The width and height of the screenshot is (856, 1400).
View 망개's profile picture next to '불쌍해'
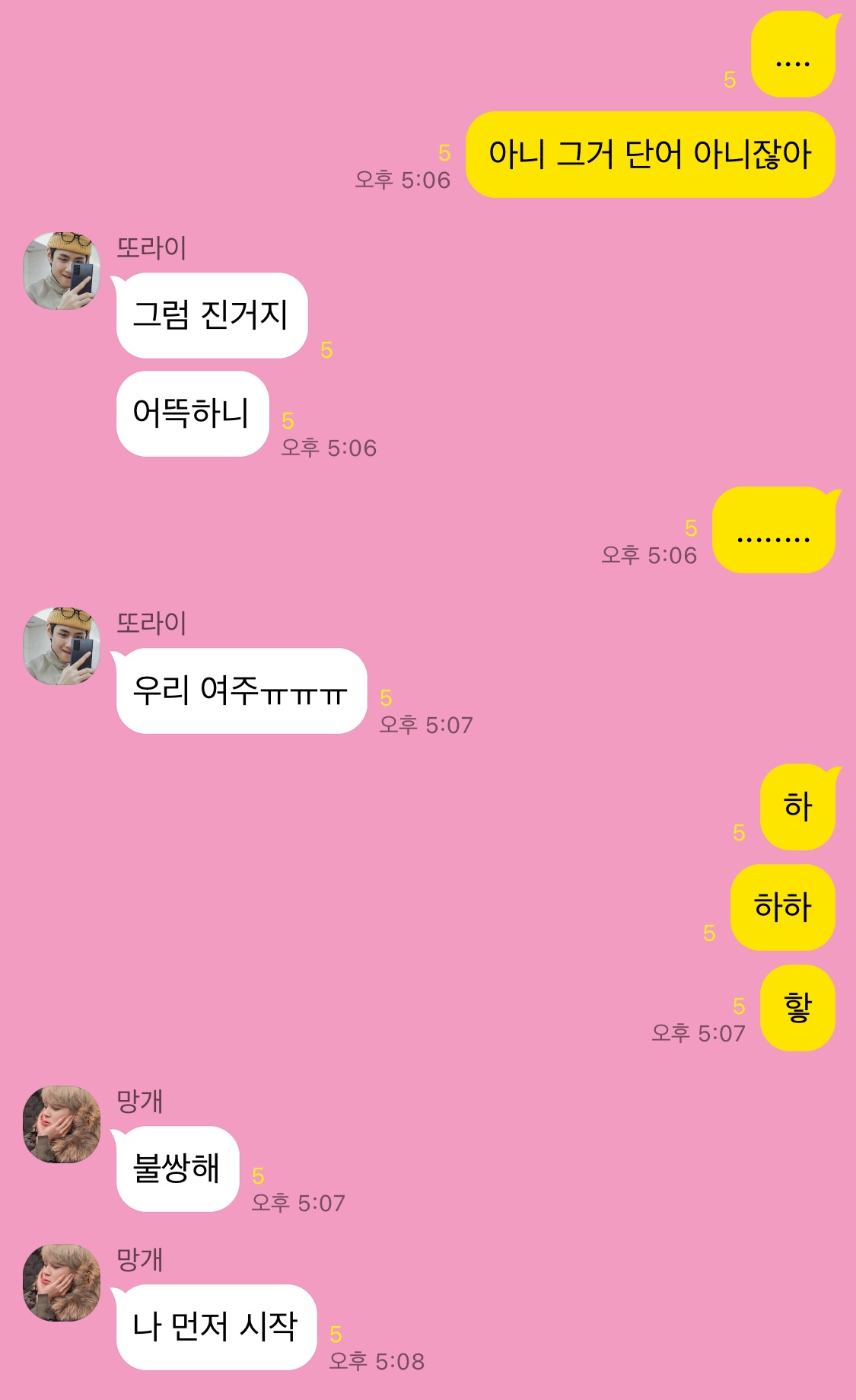click(62, 1124)
